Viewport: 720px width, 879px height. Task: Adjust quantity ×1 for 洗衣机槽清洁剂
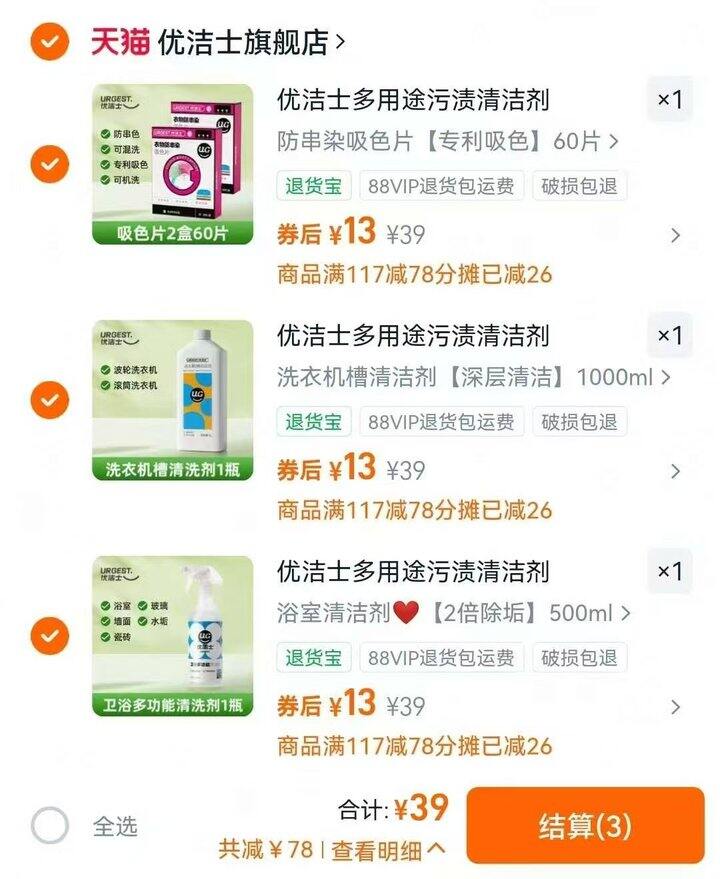coord(669,336)
